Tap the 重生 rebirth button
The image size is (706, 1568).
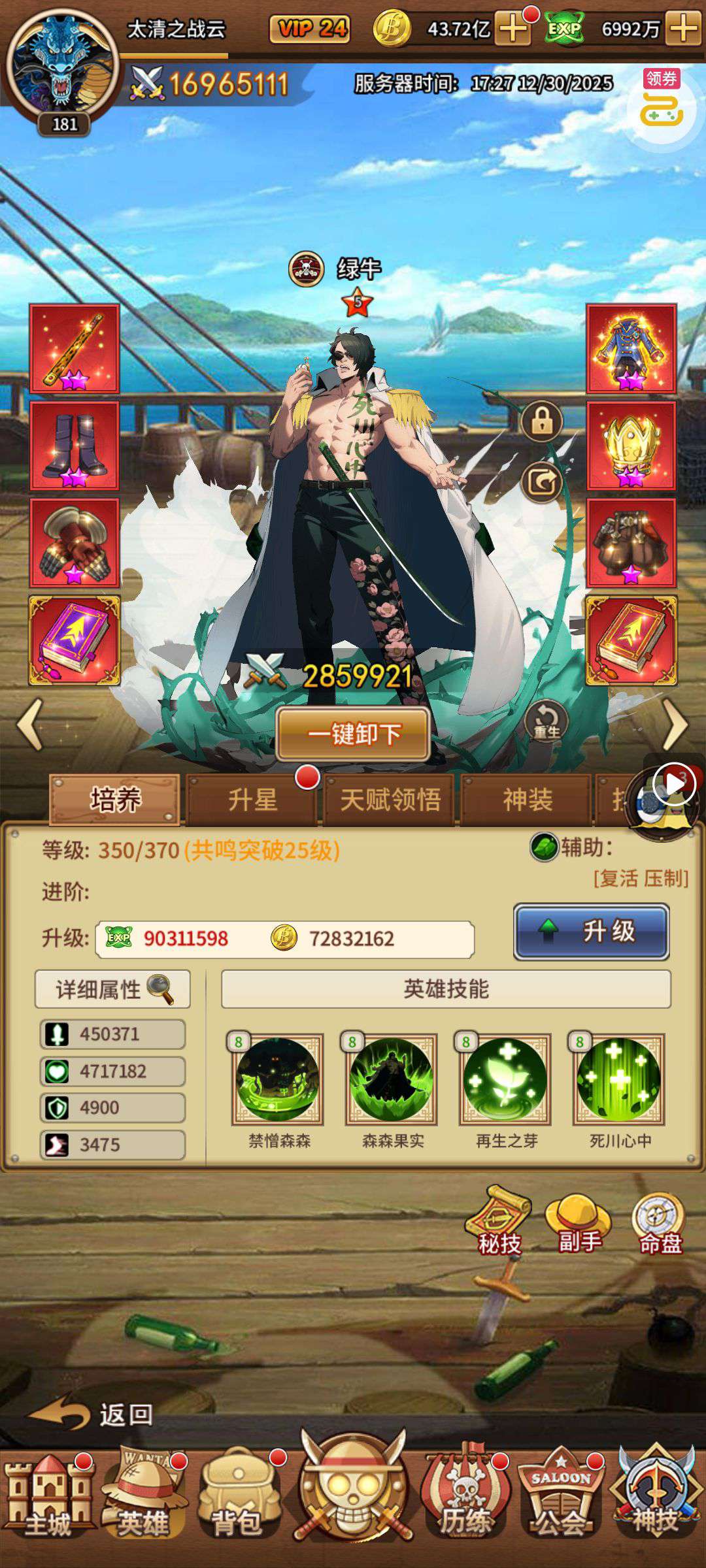coord(546,721)
